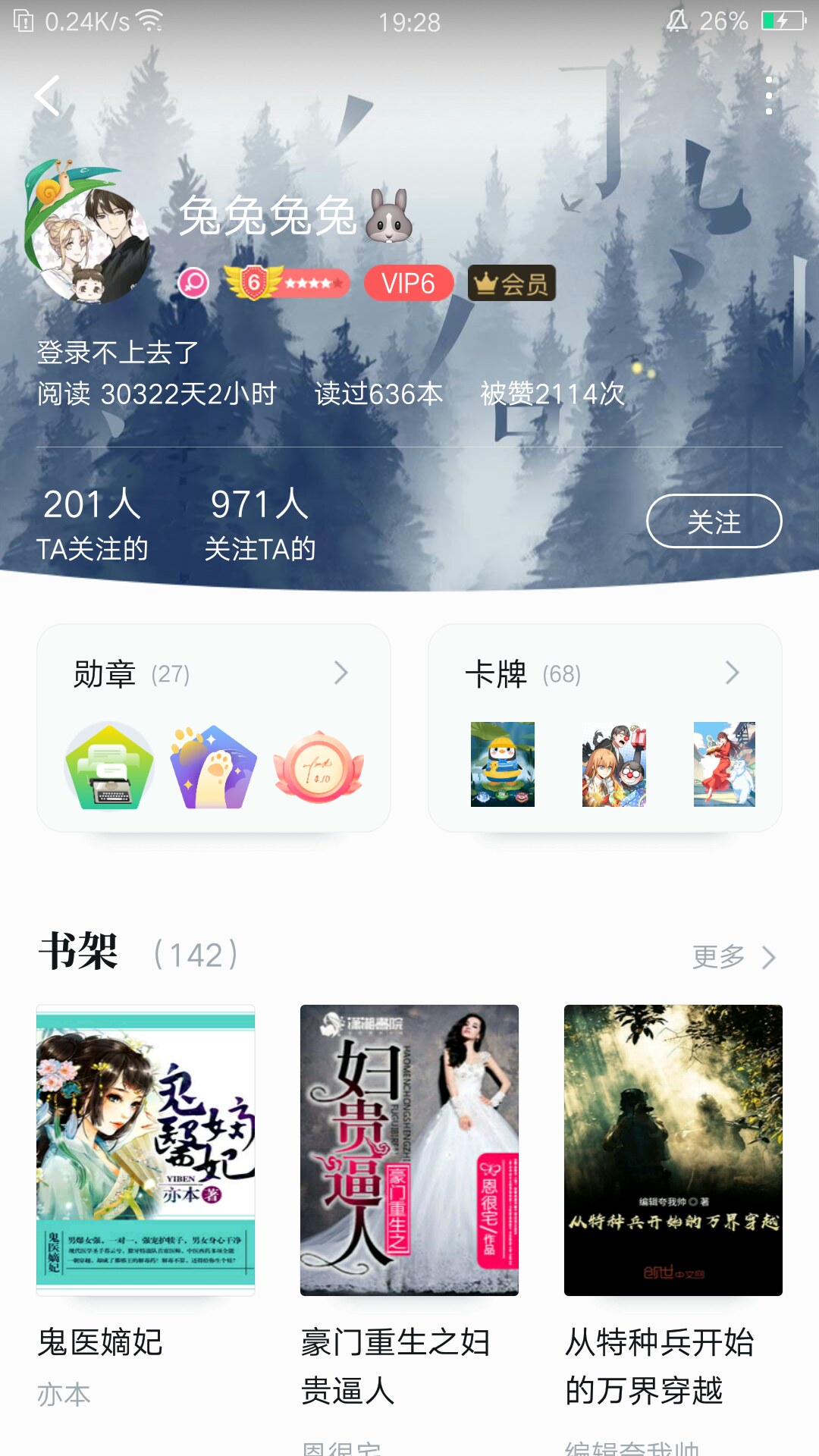Open the book 从特种兵开始的万界穿越

point(673,1150)
